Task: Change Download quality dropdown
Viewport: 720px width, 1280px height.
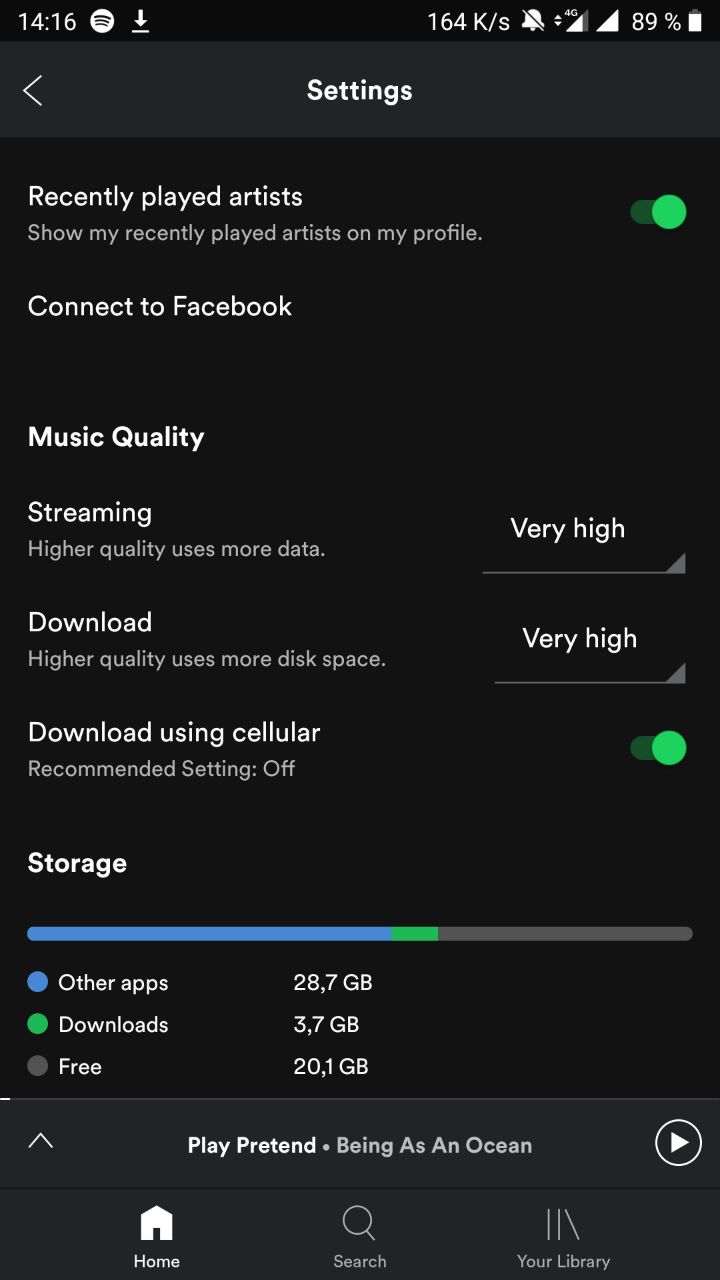Action: coord(589,651)
